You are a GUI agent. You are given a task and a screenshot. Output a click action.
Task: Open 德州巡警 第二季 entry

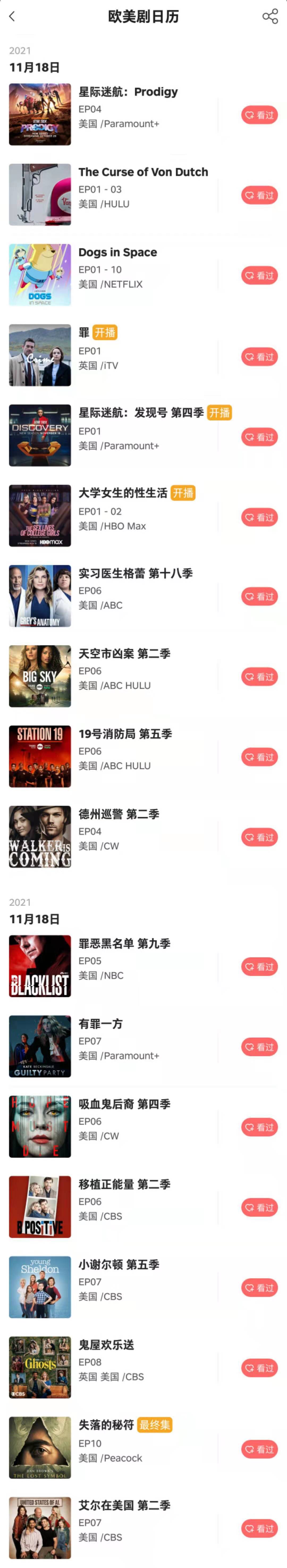pos(119,814)
